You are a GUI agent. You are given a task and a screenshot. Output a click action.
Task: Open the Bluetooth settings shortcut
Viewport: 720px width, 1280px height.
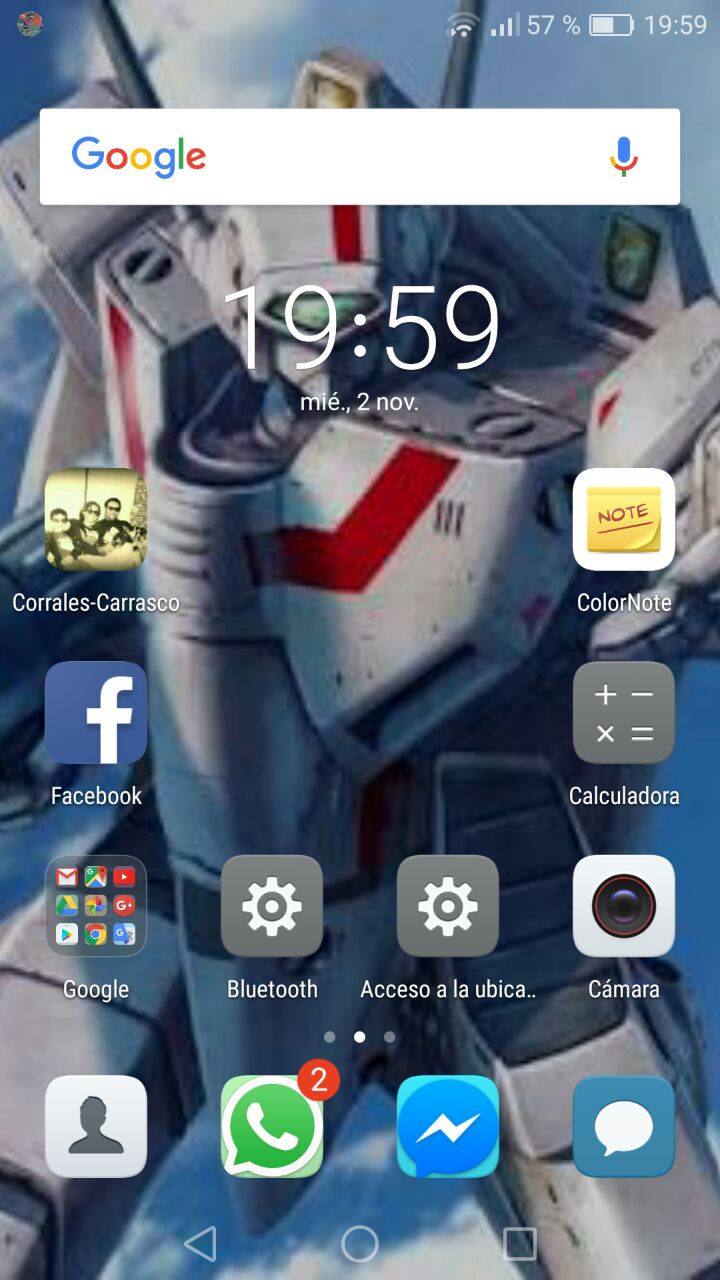(x=272, y=906)
